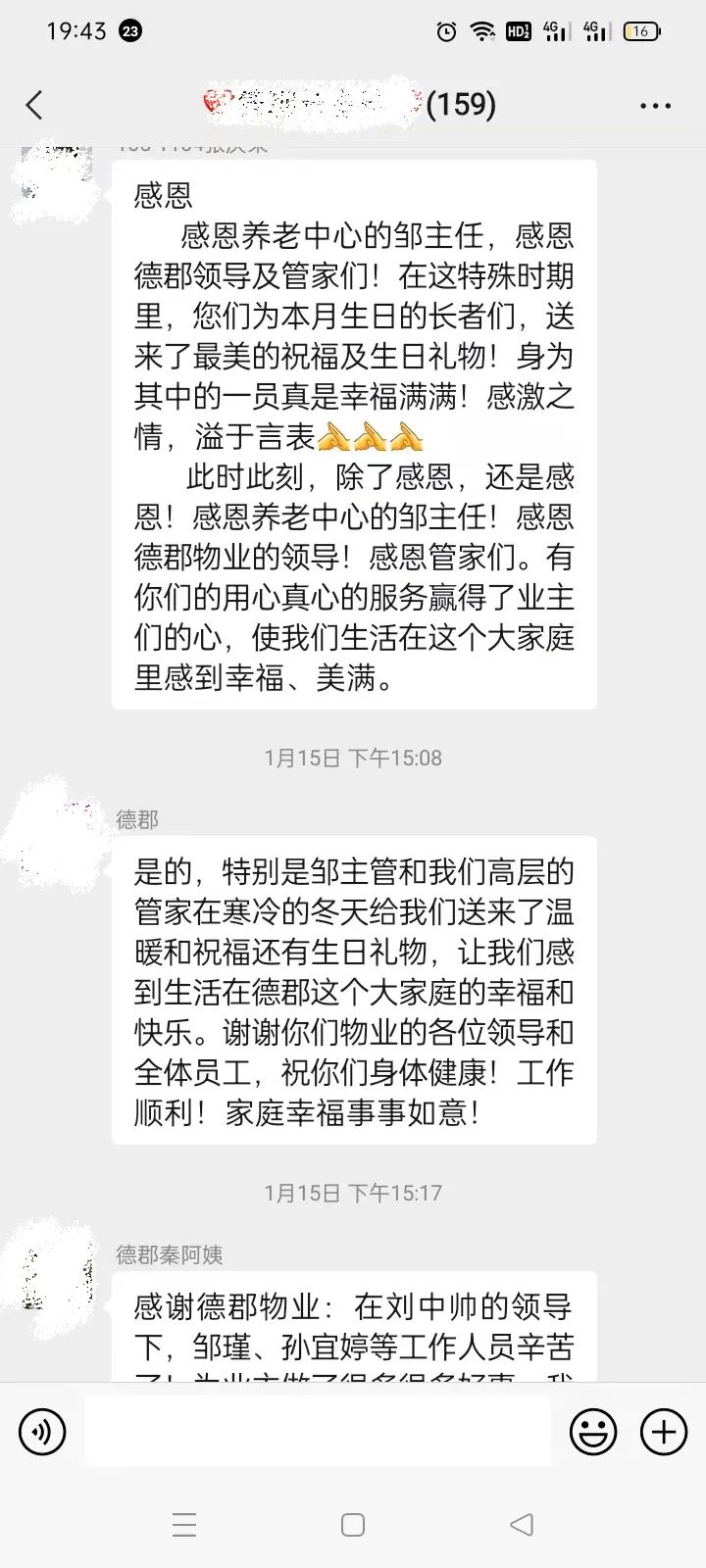706x1568 pixels.
Task: Open the avatar of sender 德郡
Action: (56, 836)
